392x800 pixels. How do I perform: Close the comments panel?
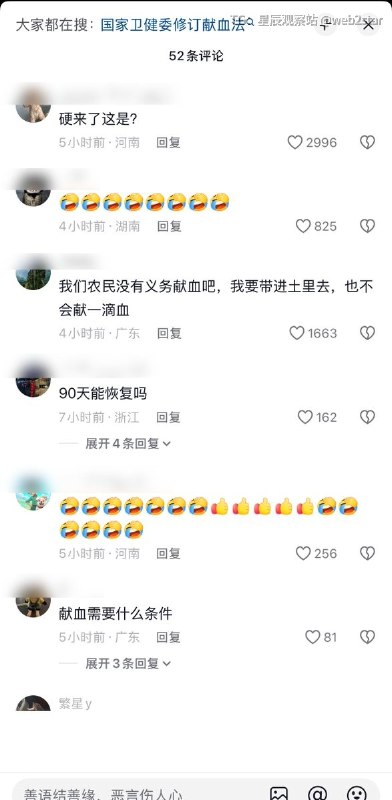[368, 24]
